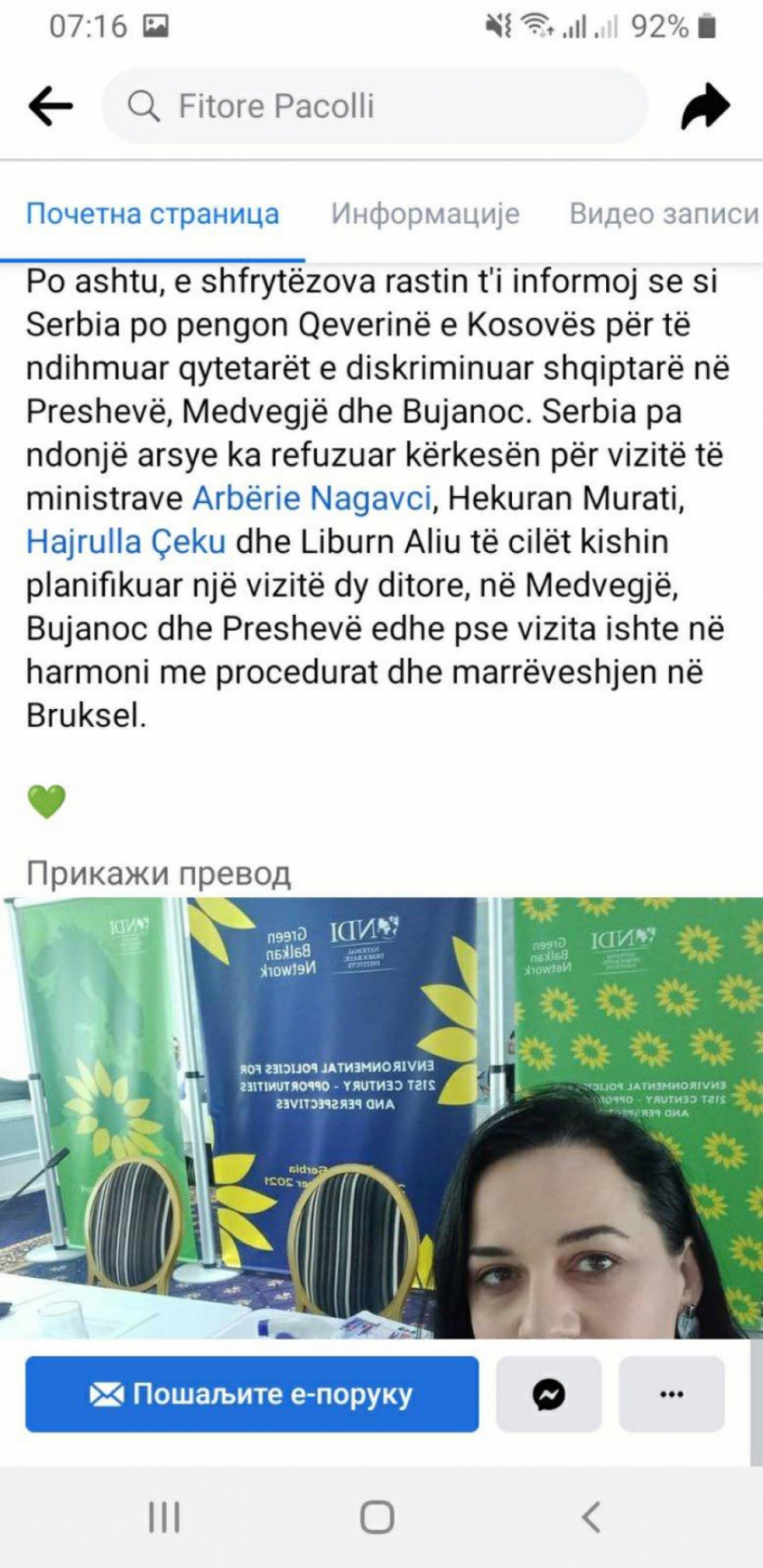Share this page via arrow icon
This screenshot has height=1568, width=763.
click(x=705, y=107)
